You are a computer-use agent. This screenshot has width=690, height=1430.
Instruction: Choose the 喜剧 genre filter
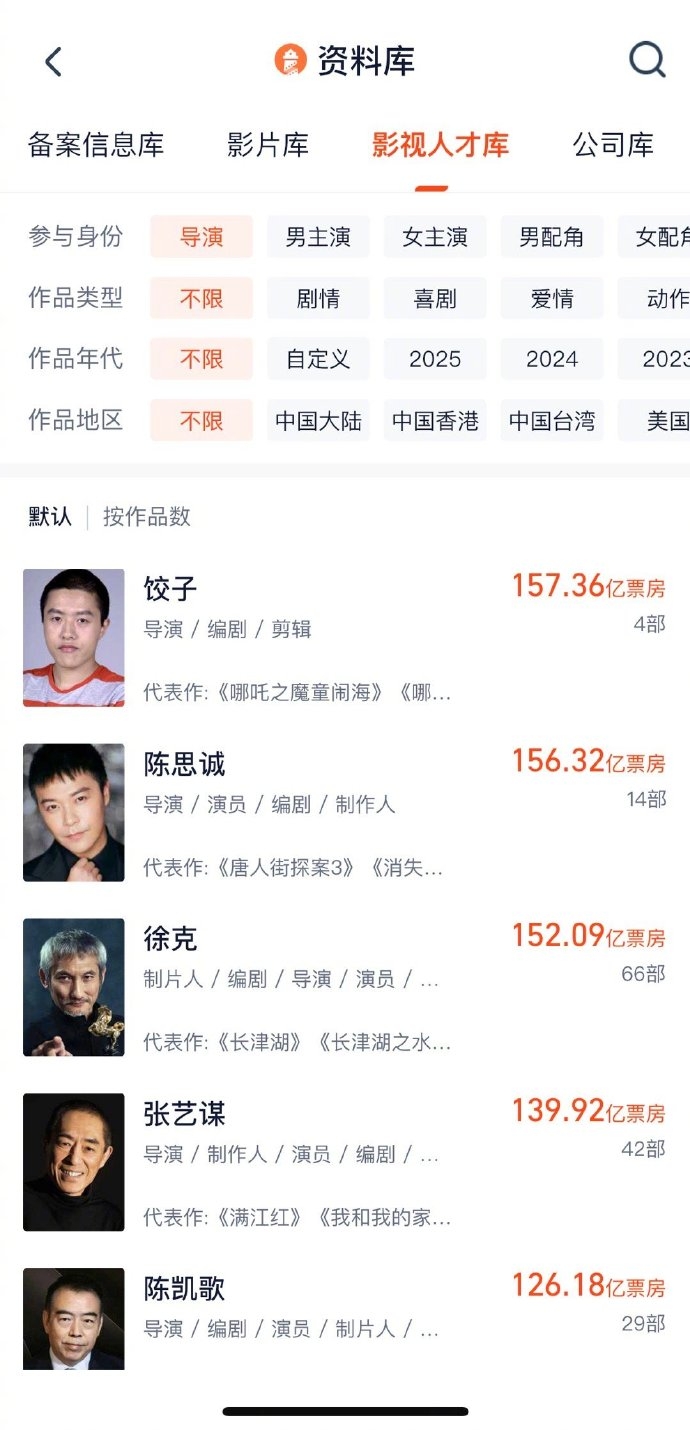tap(435, 298)
